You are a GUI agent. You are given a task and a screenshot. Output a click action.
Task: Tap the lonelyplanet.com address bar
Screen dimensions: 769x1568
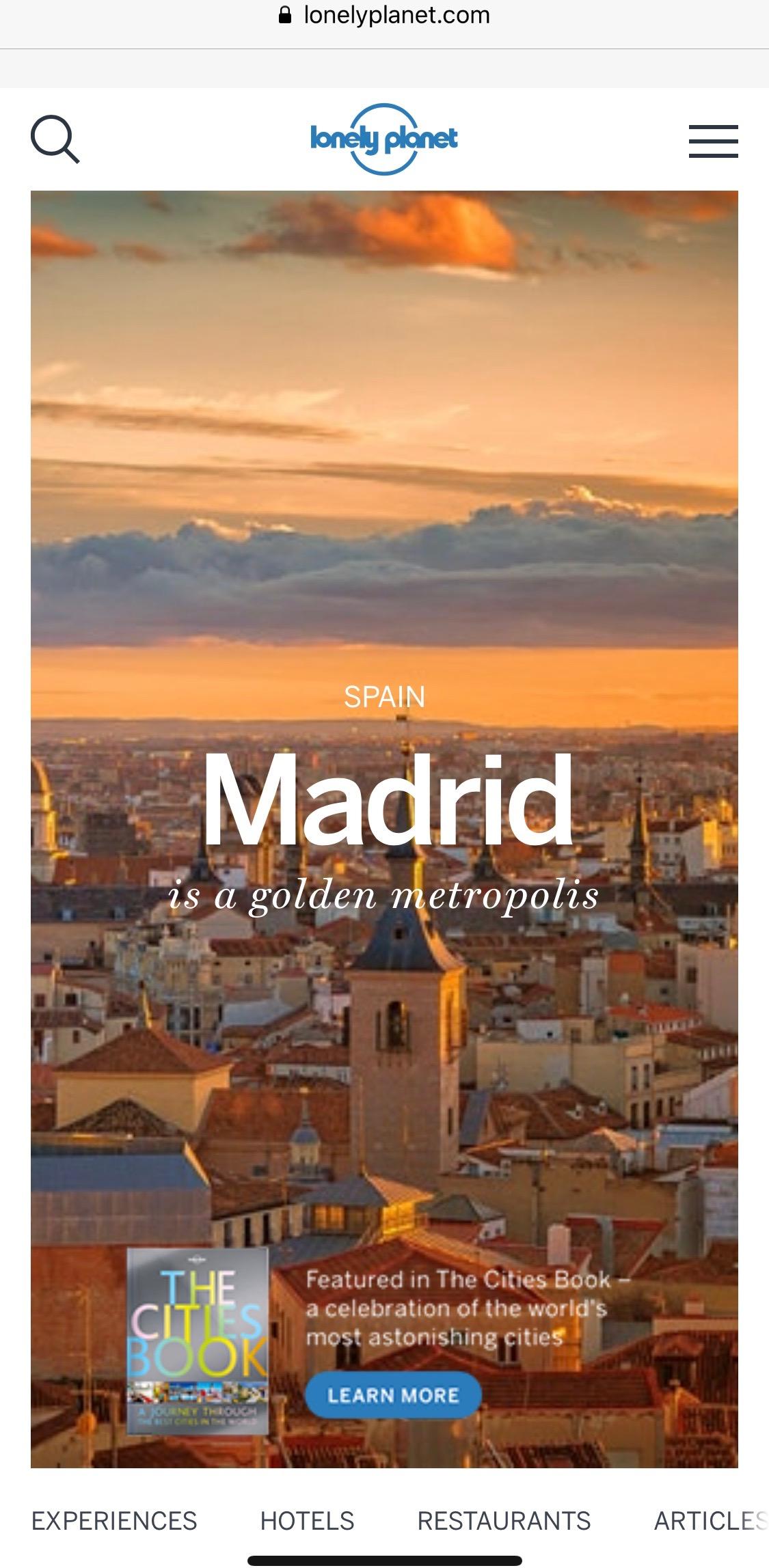[384, 15]
